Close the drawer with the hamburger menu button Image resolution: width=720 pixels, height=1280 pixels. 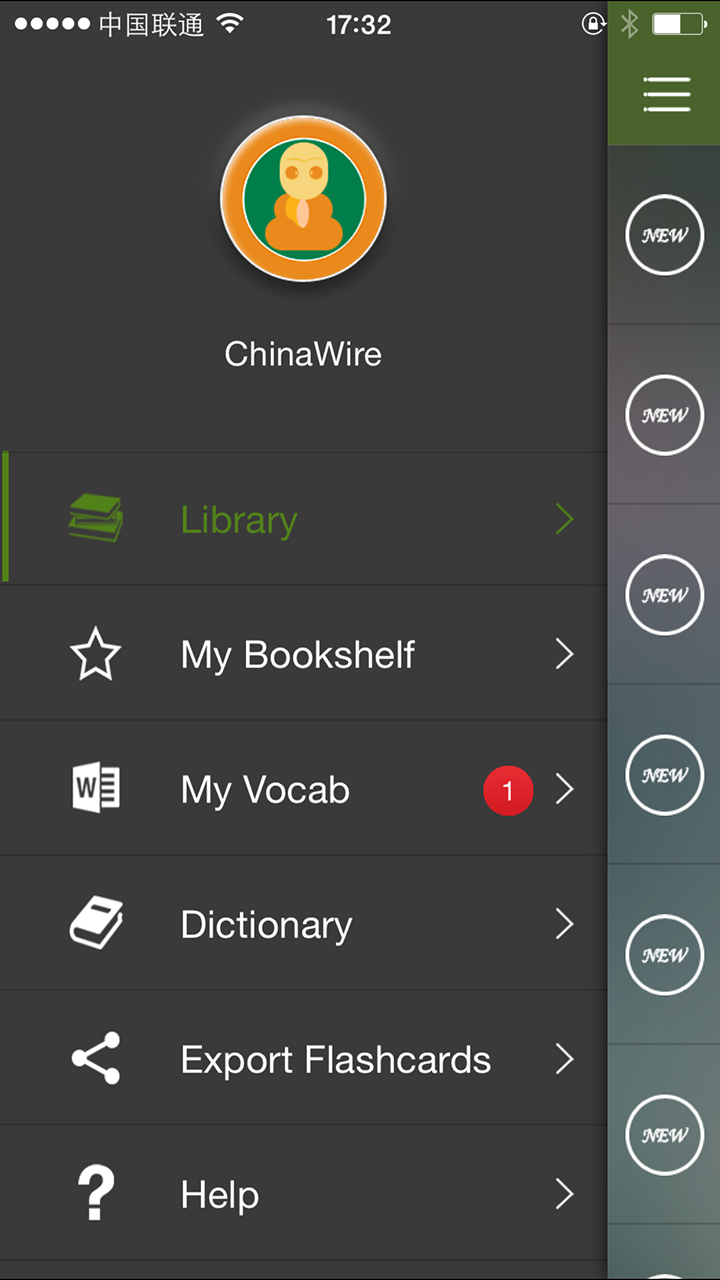(667, 93)
